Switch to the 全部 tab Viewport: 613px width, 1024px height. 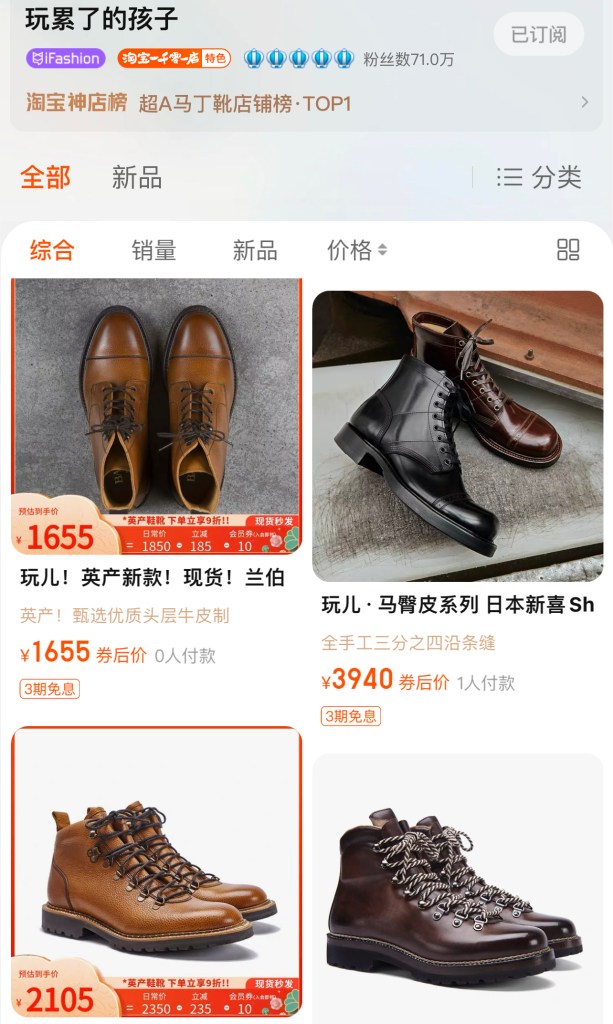coord(45,178)
